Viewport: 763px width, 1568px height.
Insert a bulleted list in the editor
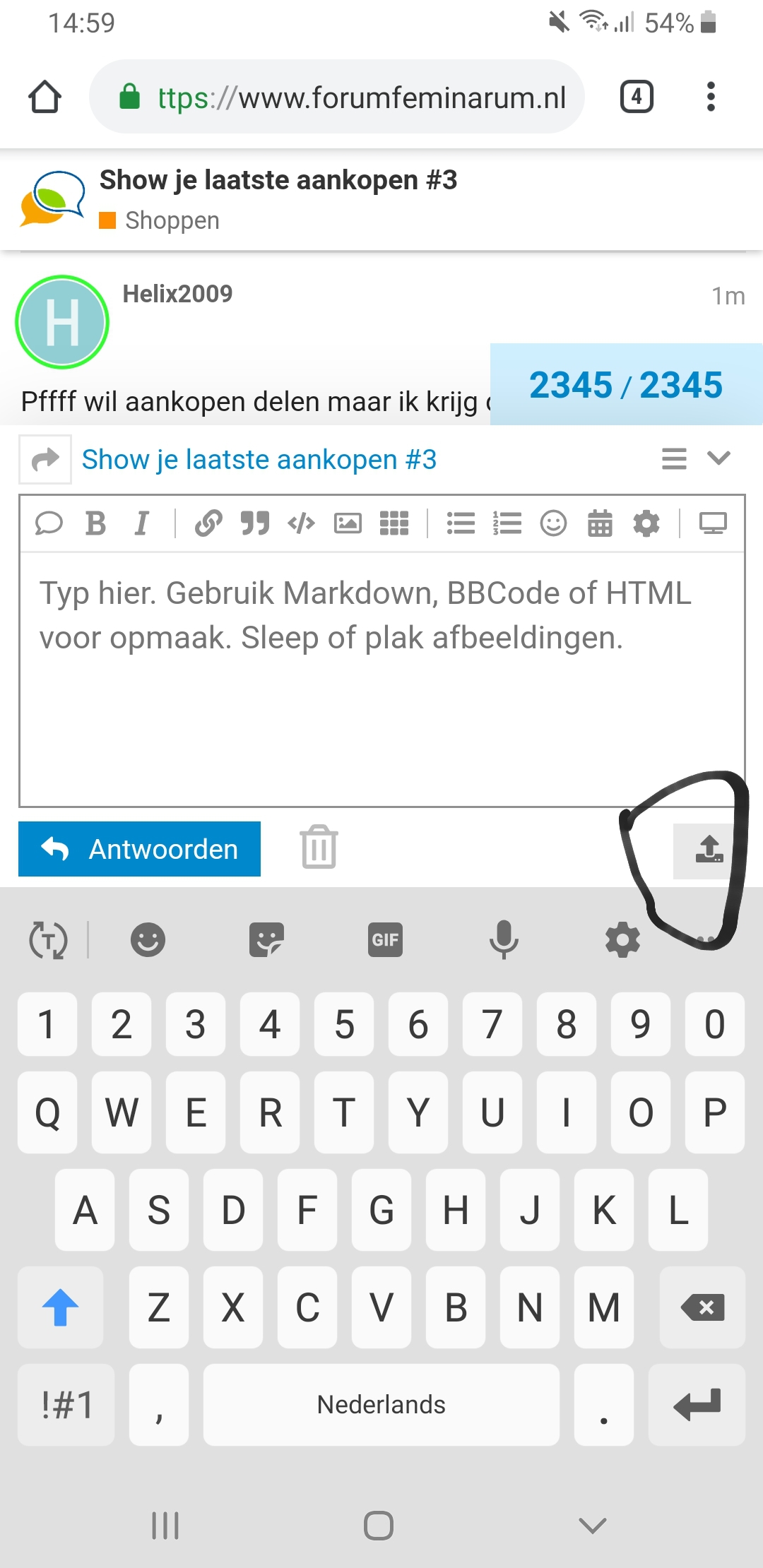pos(461,523)
